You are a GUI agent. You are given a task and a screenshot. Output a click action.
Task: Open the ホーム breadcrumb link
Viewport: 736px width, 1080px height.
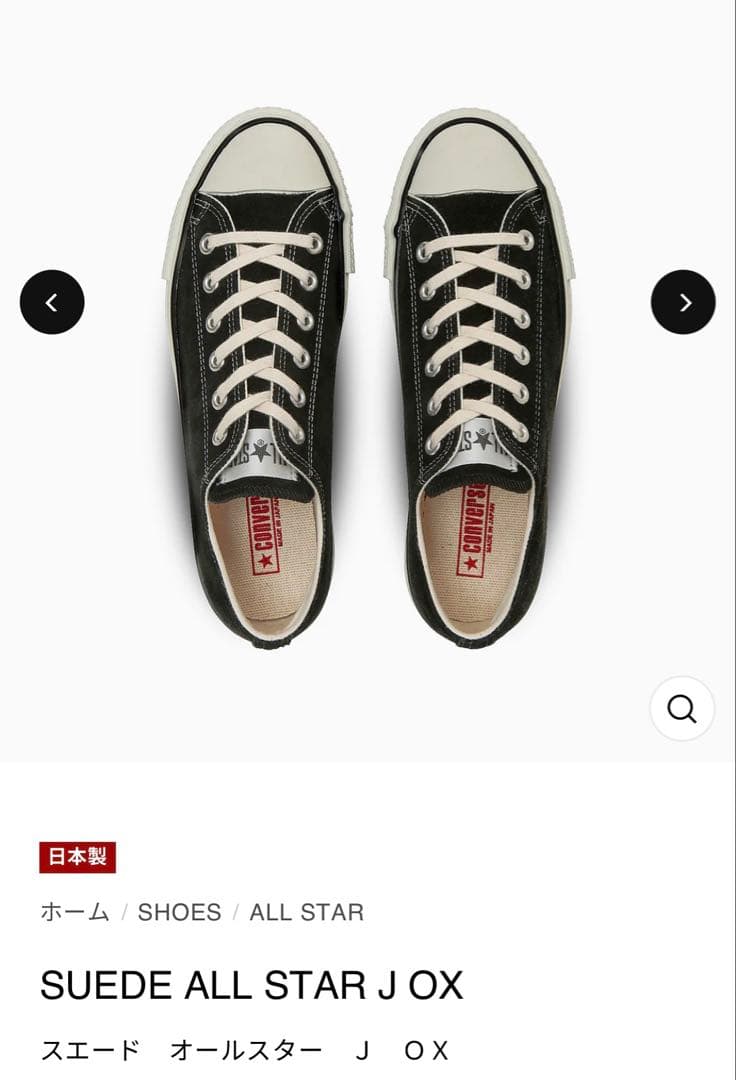click(x=75, y=912)
